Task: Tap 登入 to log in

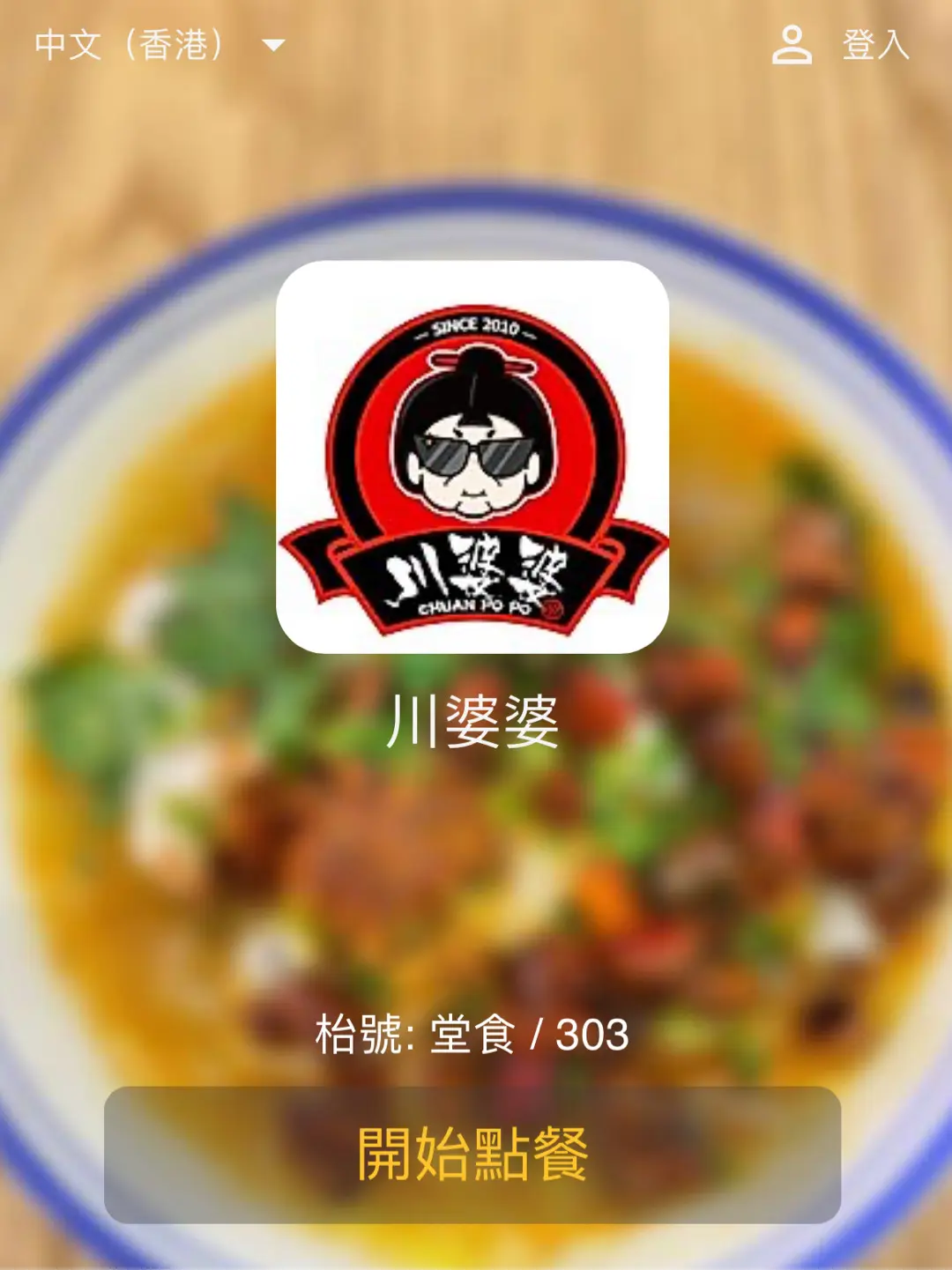Action: pyautogui.click(x=842, y=45)
